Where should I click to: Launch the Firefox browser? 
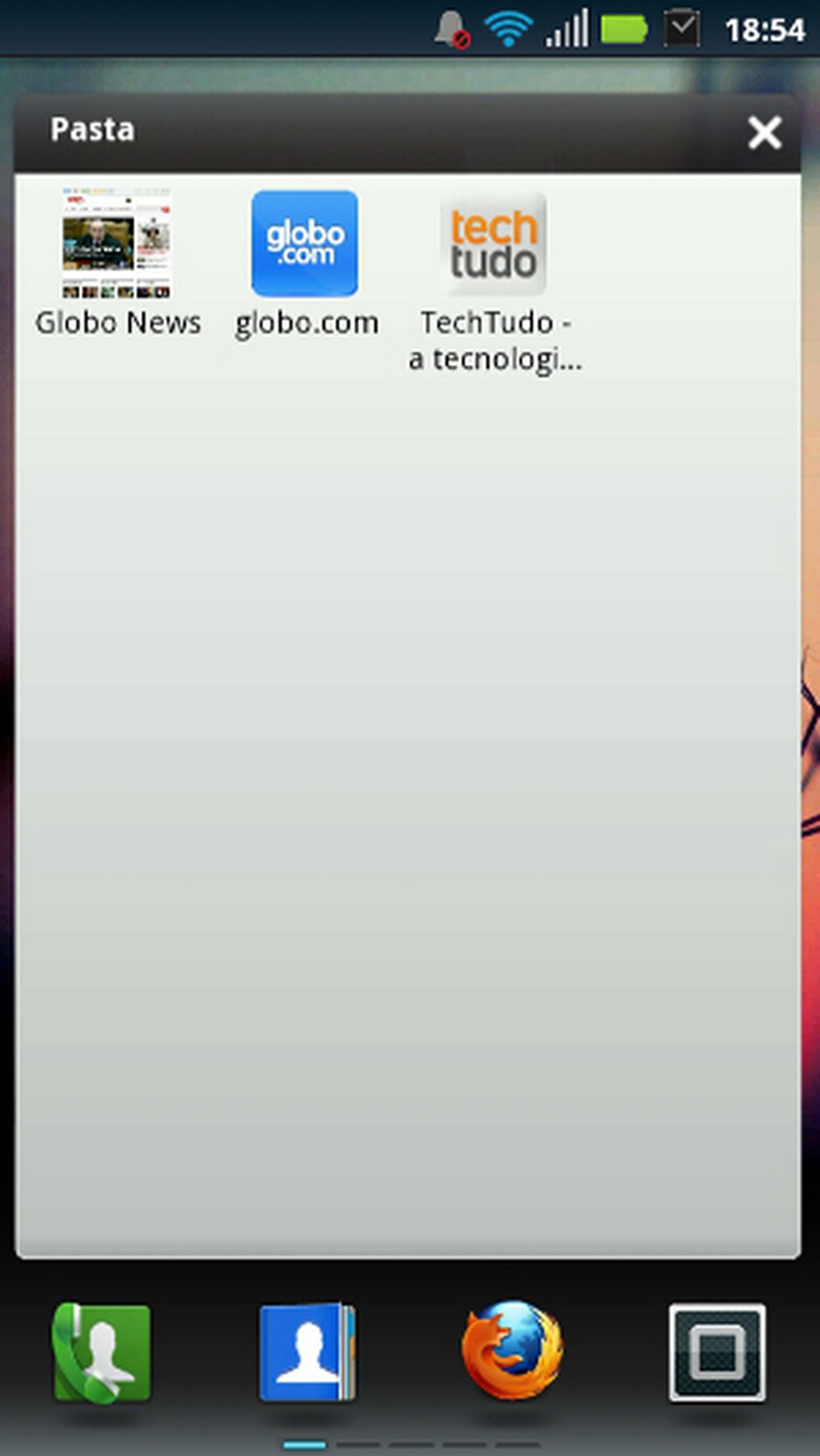pos(512,1351)
